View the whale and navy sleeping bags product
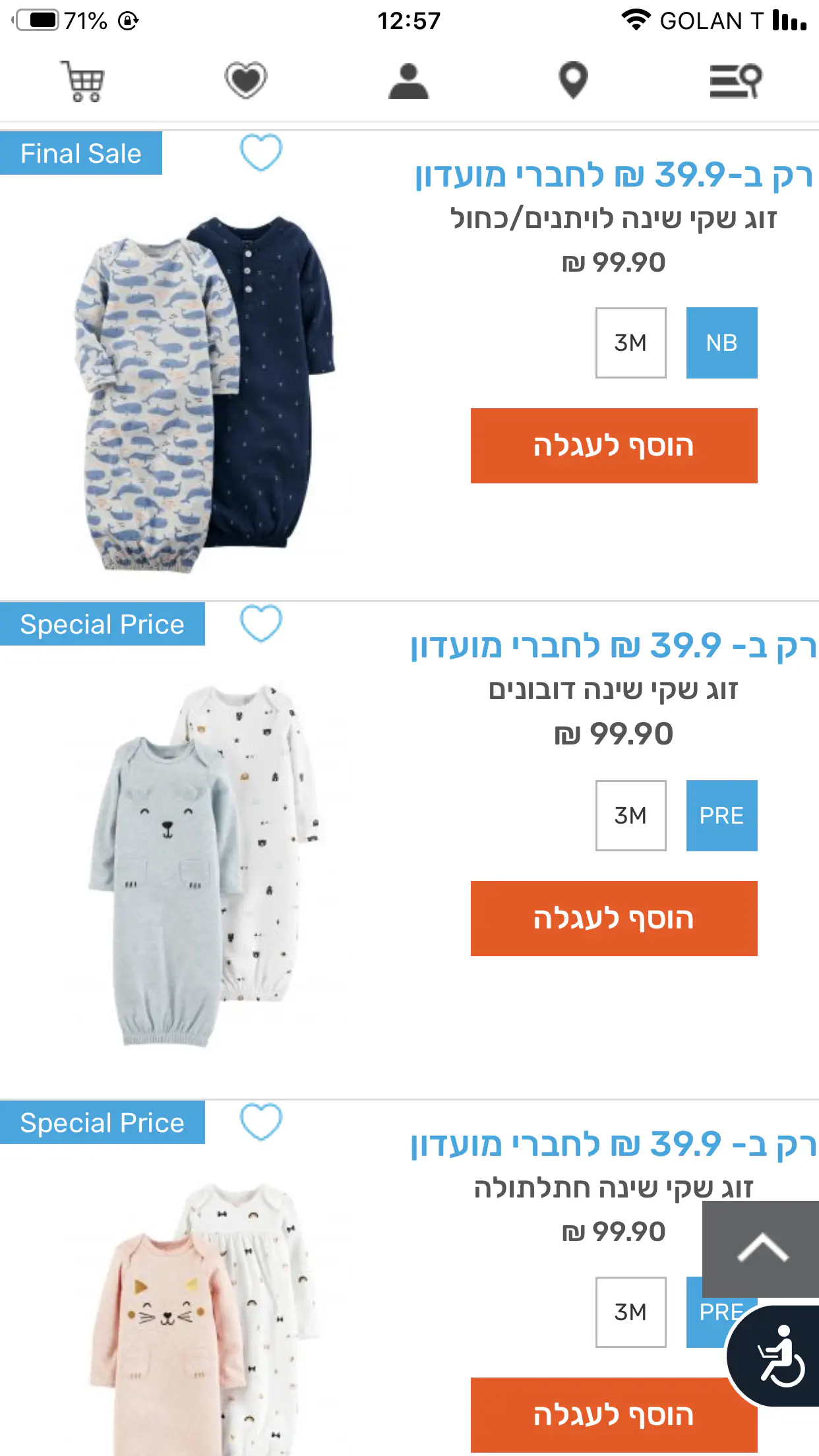Image resolution: width=819 pixels, height=1456 pixels. (206, 392)
